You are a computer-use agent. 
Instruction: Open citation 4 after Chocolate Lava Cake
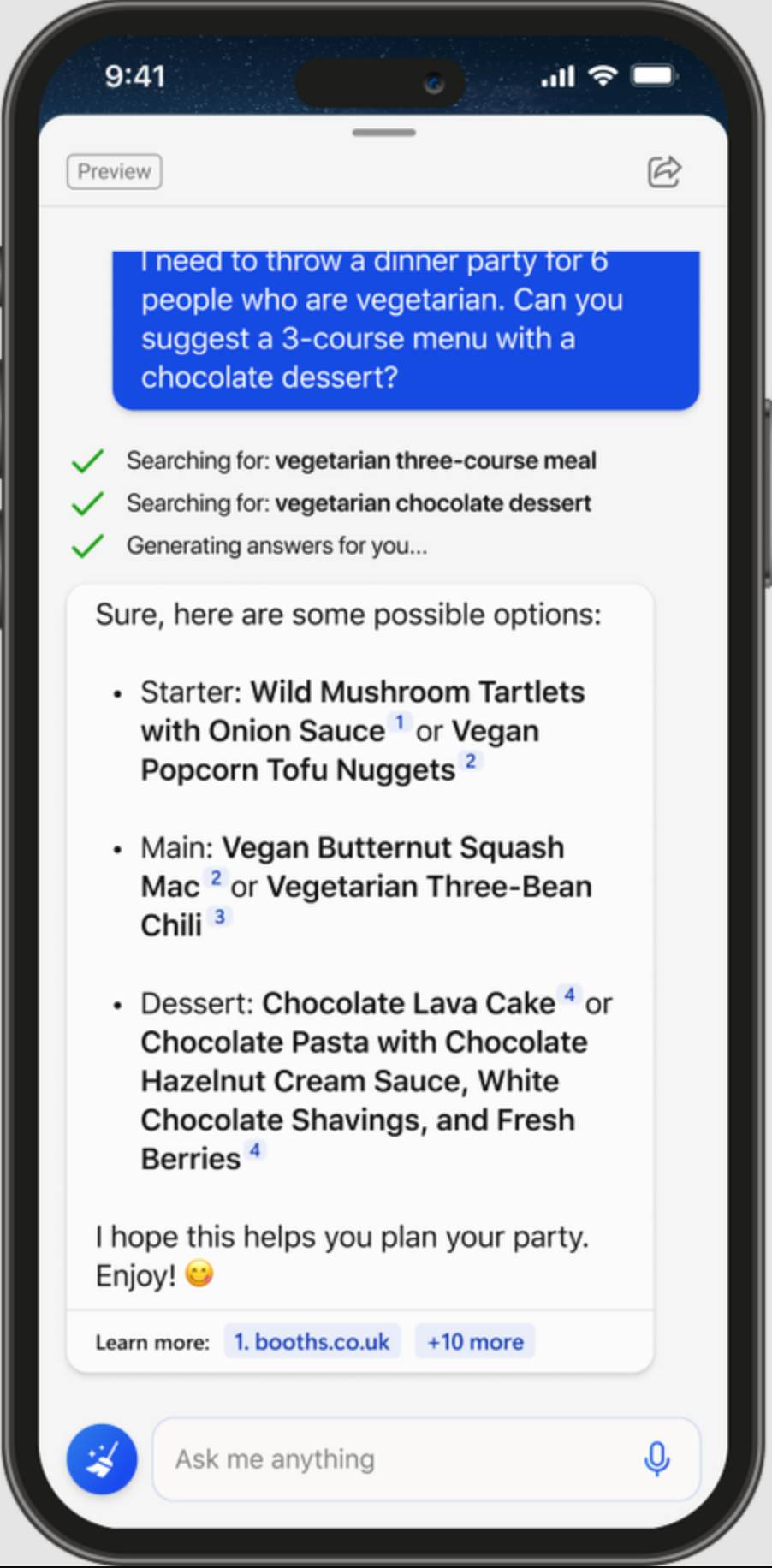(x=568, y=995)
